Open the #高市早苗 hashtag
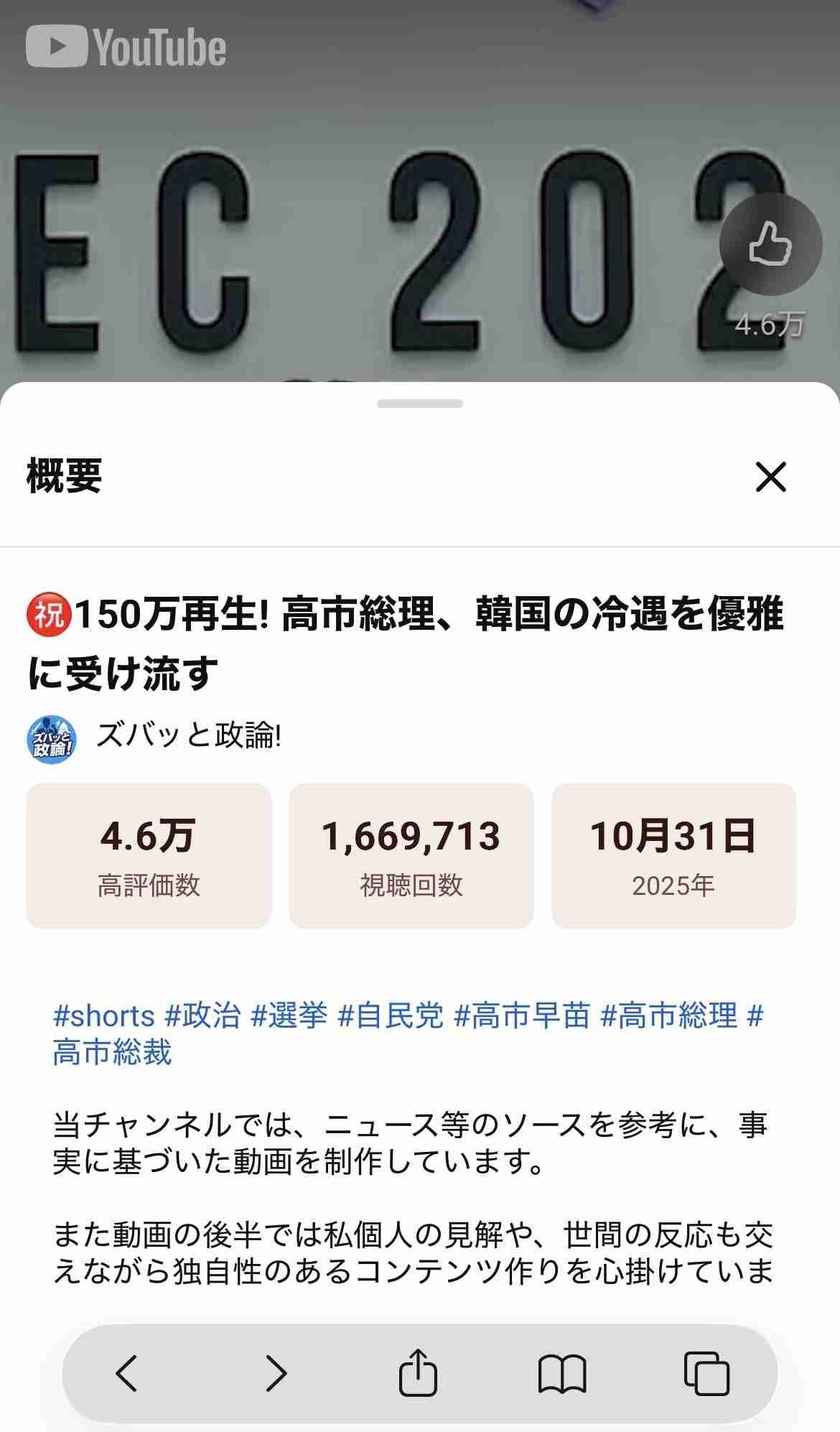The image size is (840, 1432). 522,1016
